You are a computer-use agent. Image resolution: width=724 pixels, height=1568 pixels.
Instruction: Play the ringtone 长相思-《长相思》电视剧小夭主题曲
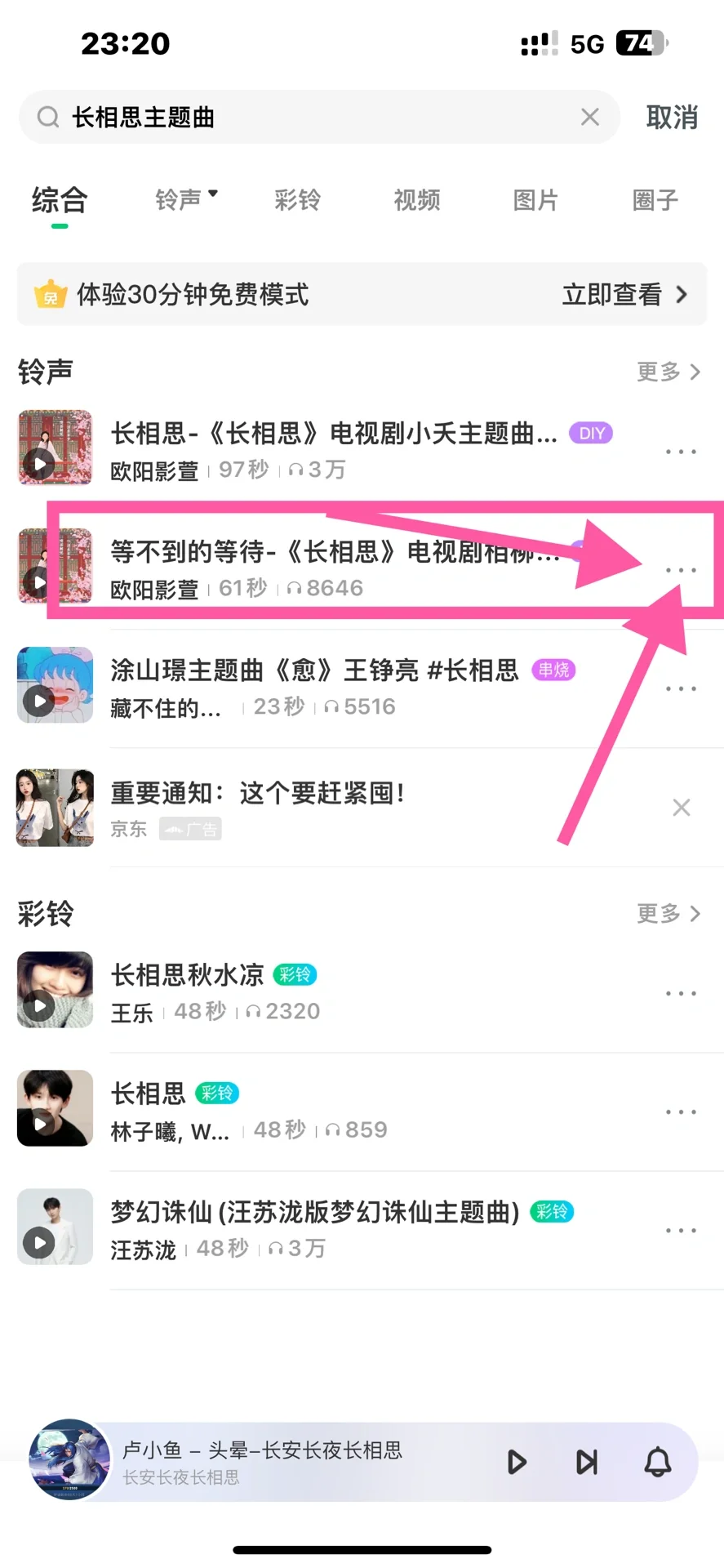pos(39,463)
